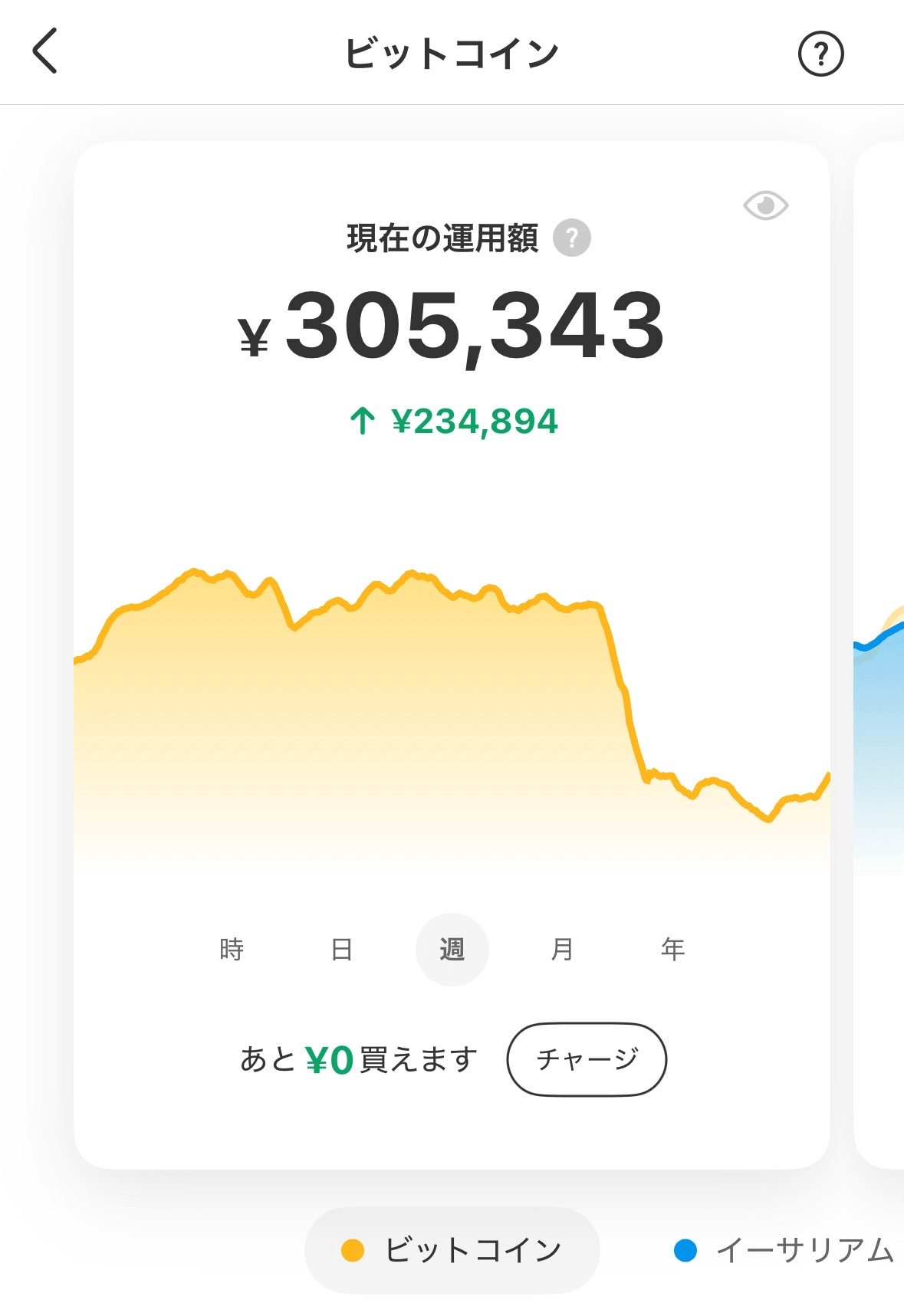Switch the chart to 年 range
Viewport: 904px width, 1316px height.
[x=672, y=949]
